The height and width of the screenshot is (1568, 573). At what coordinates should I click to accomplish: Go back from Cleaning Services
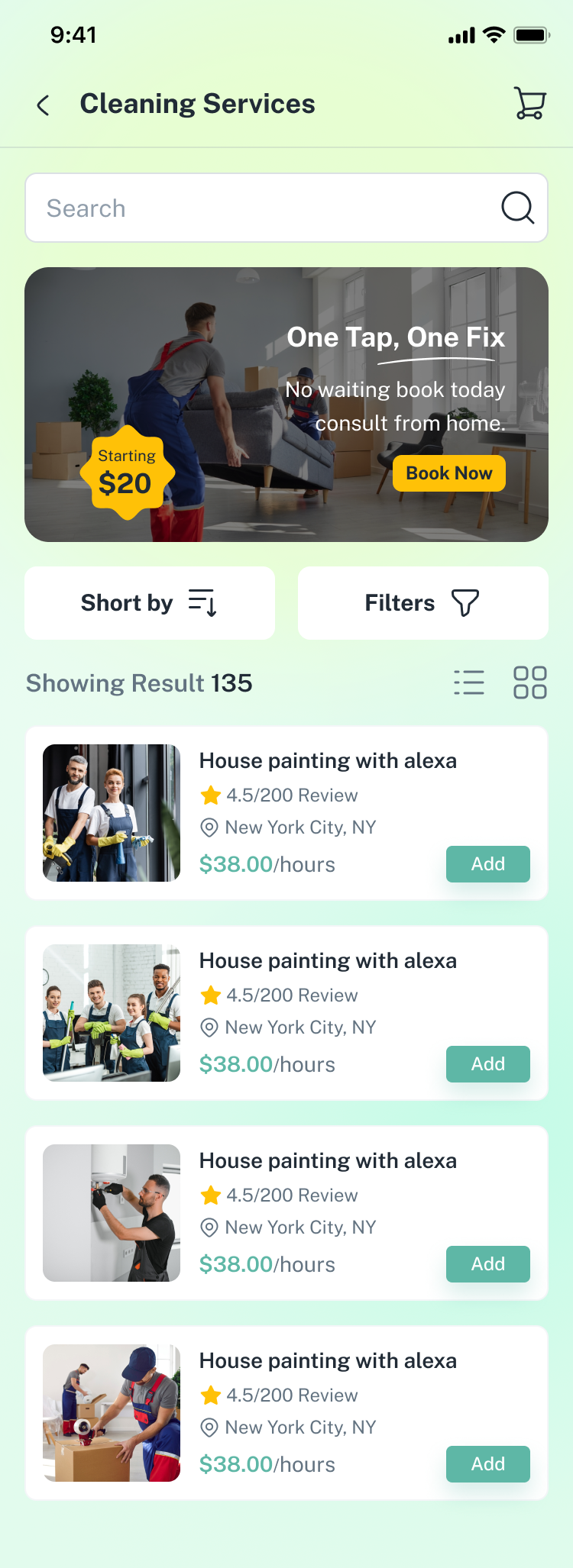[44, 105]
